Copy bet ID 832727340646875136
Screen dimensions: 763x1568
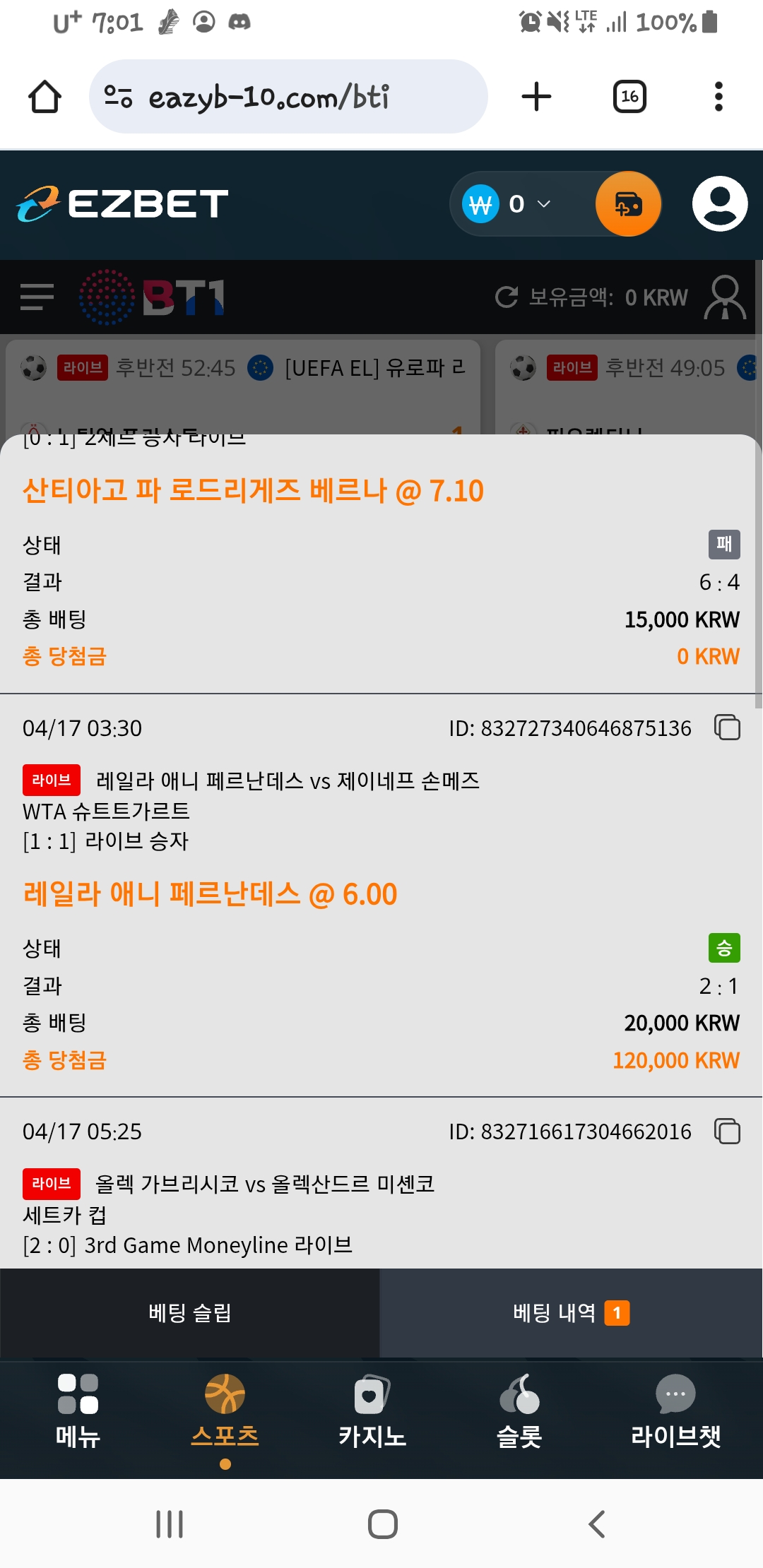(x=728, y=727)
